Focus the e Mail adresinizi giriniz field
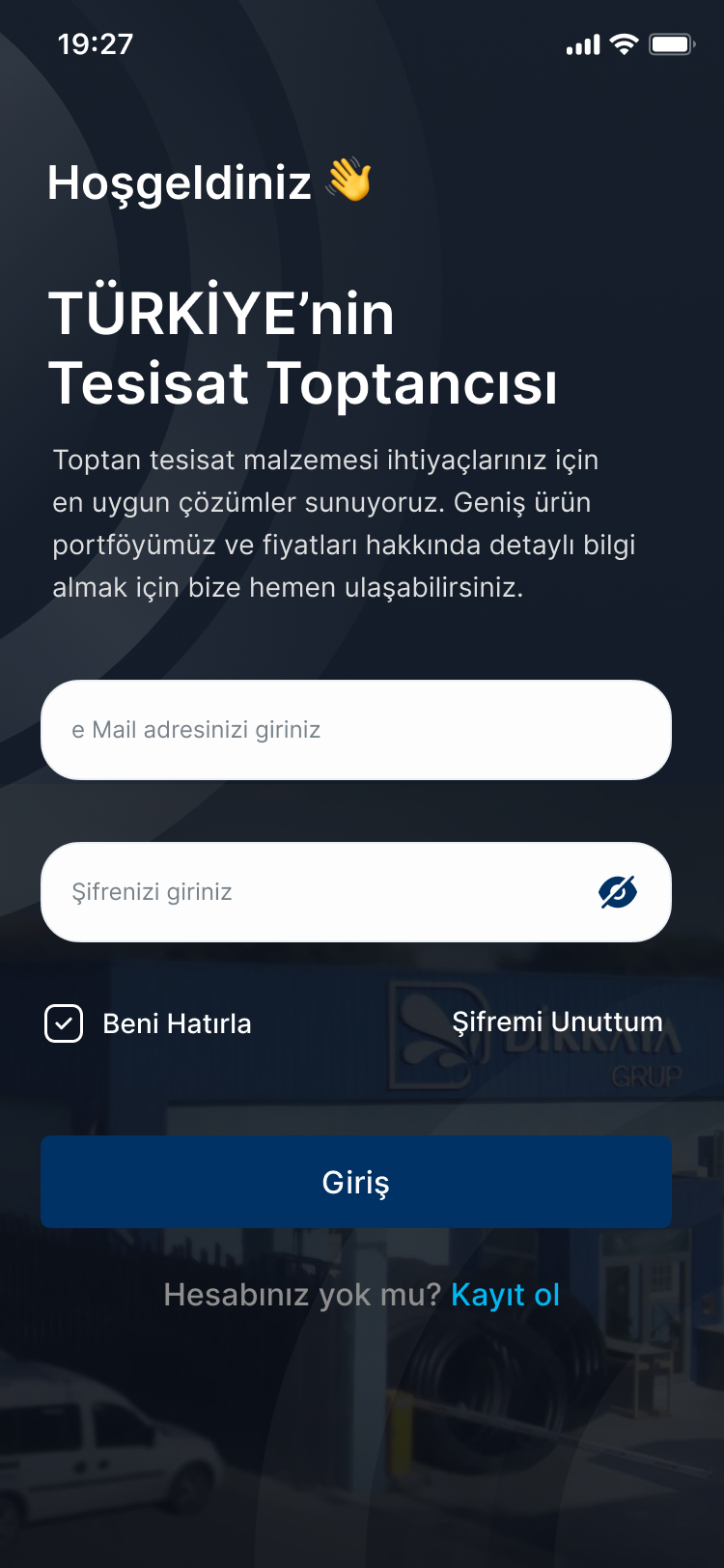The image size is (724, 1568). tap(355, 730)
